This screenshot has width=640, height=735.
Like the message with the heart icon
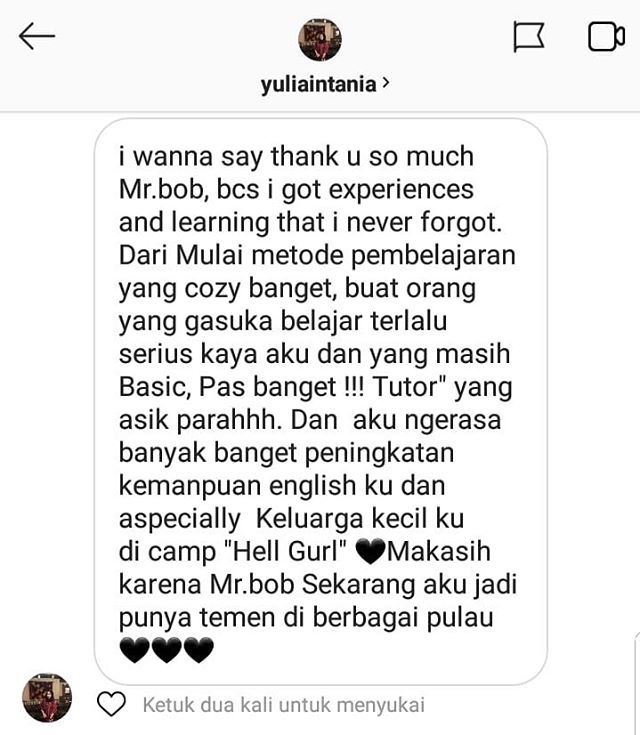pos(112,705)
